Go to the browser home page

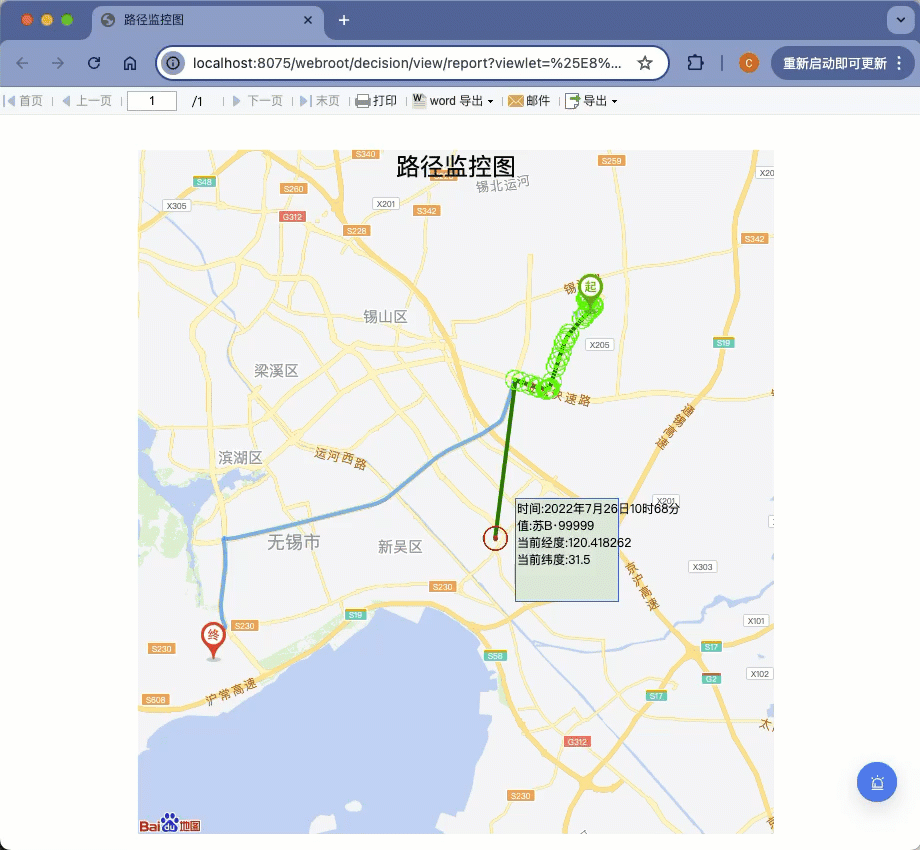(130, 63)
